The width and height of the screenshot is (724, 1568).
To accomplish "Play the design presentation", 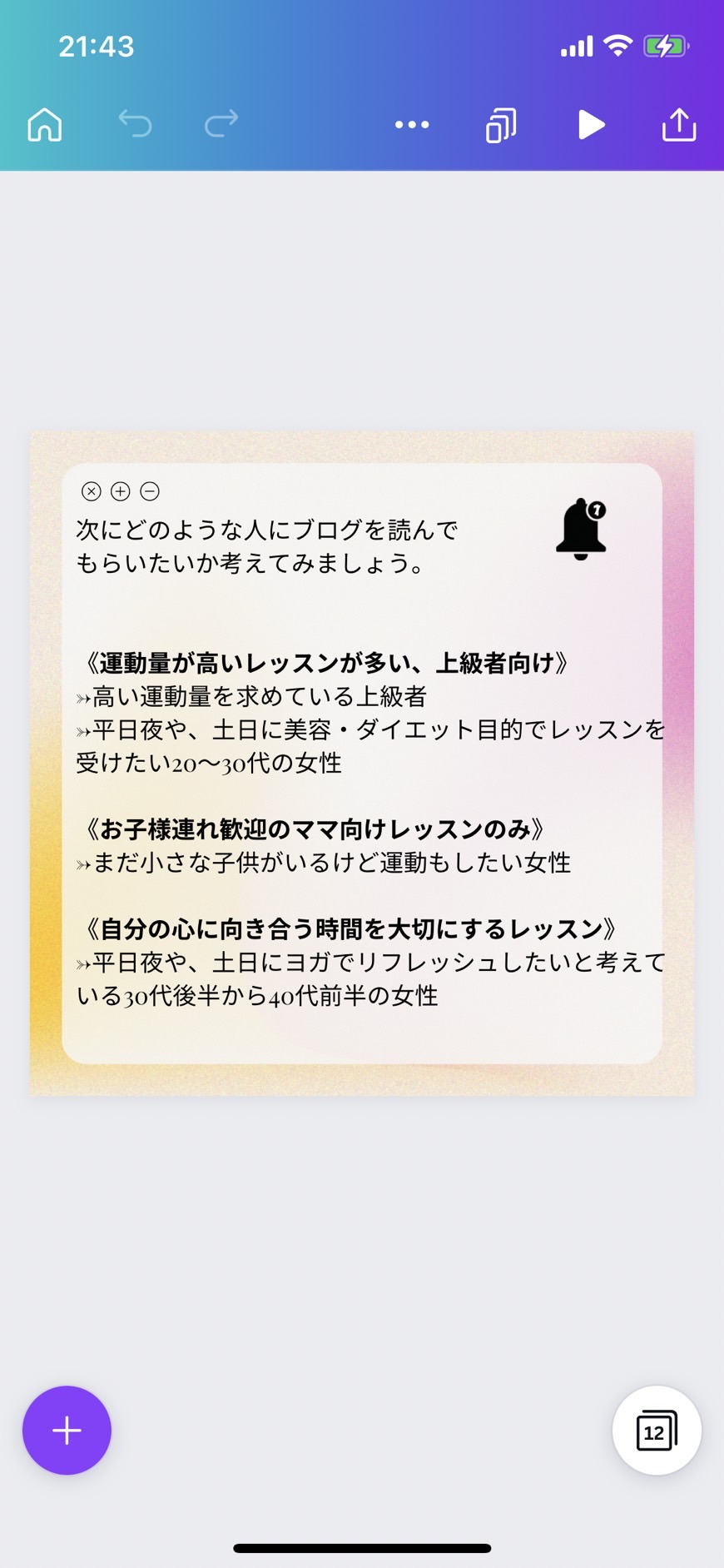I will 591,124.
